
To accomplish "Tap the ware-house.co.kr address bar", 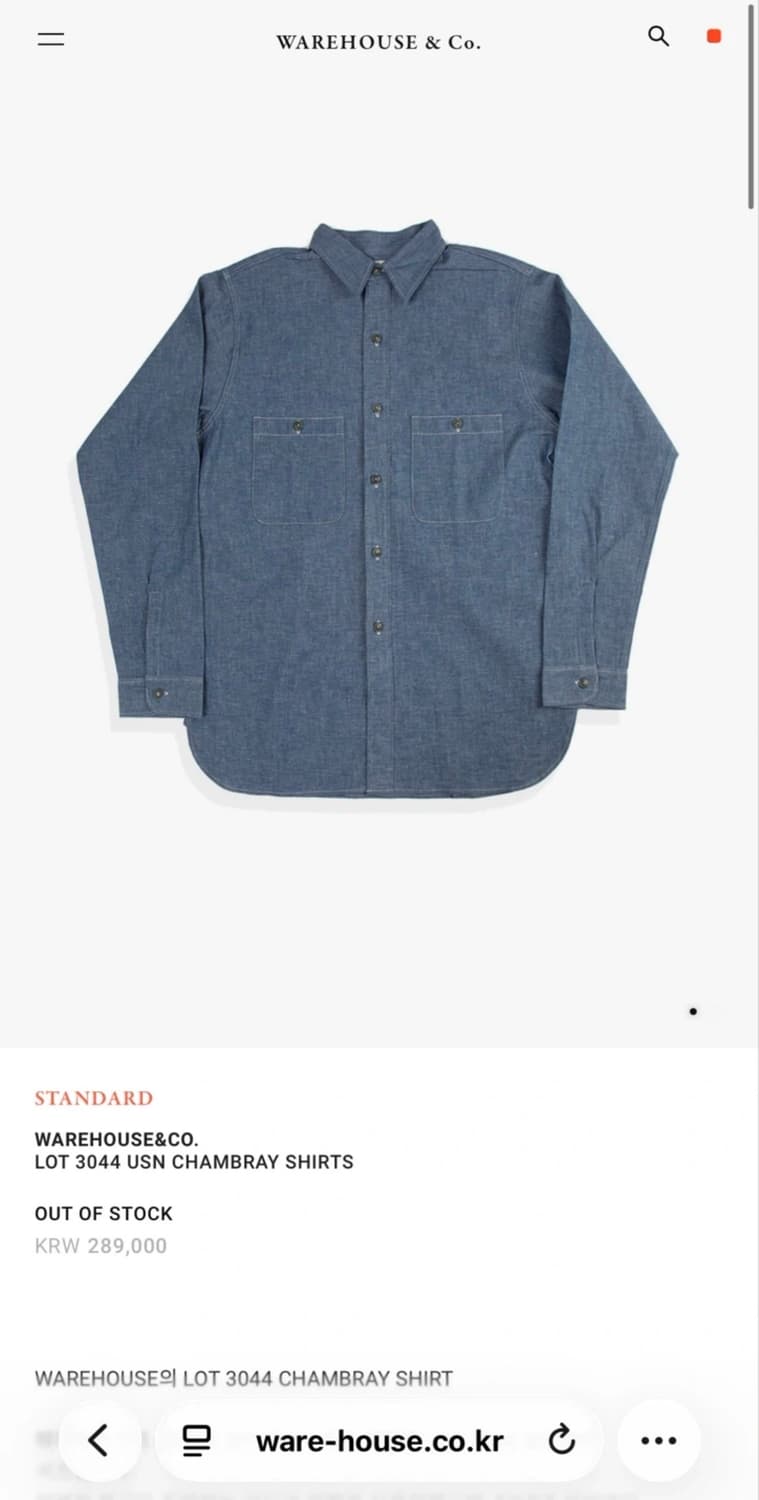I will point(379,1441).
